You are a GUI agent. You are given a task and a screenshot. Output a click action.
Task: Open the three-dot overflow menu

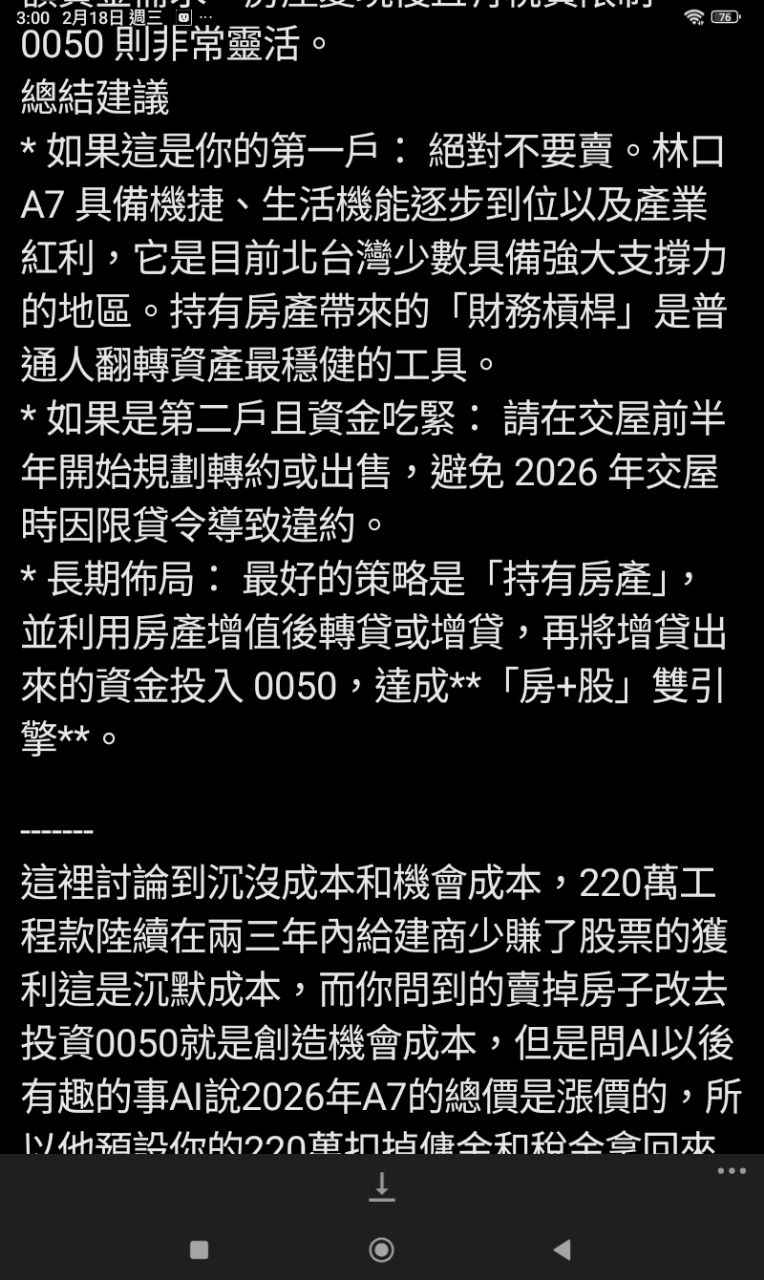tap(731, 1171)
